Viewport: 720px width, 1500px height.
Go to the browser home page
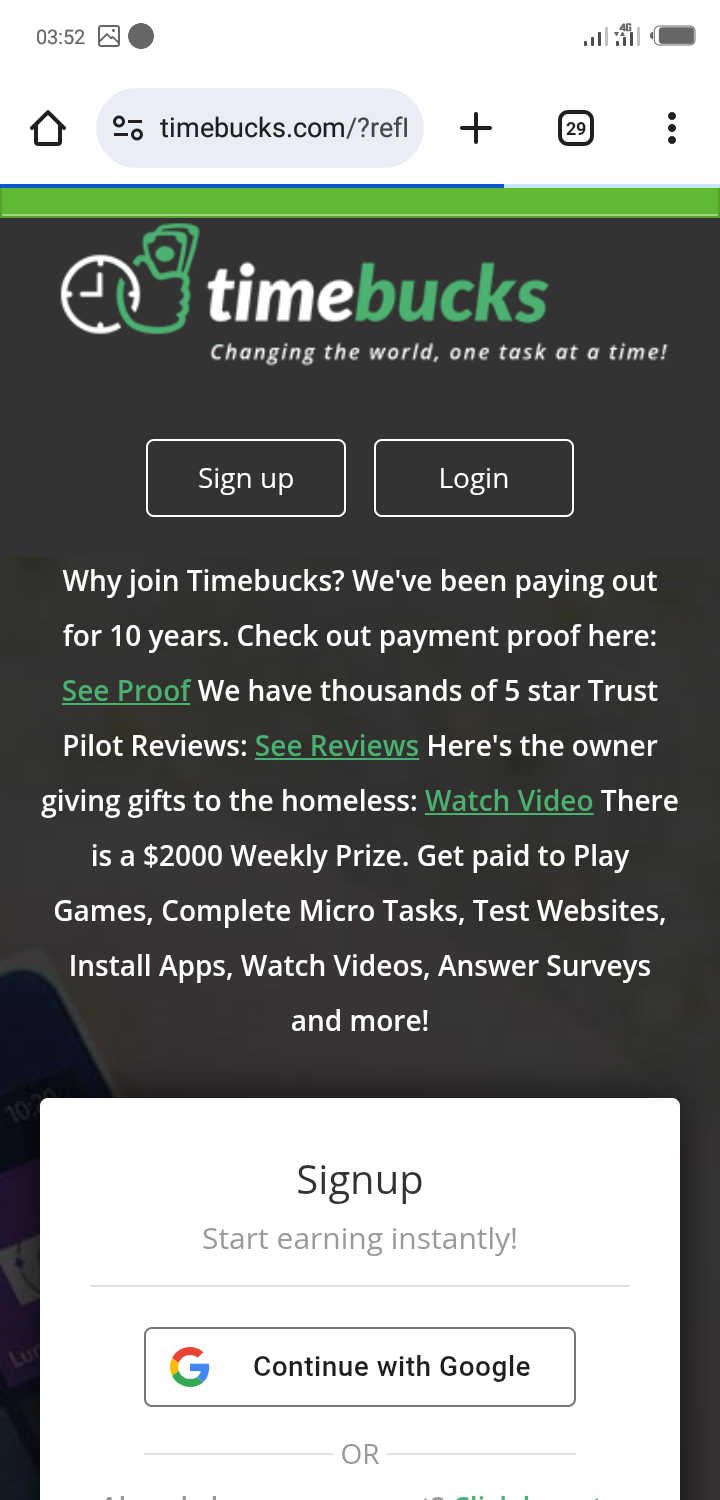(x=48, y=128)
